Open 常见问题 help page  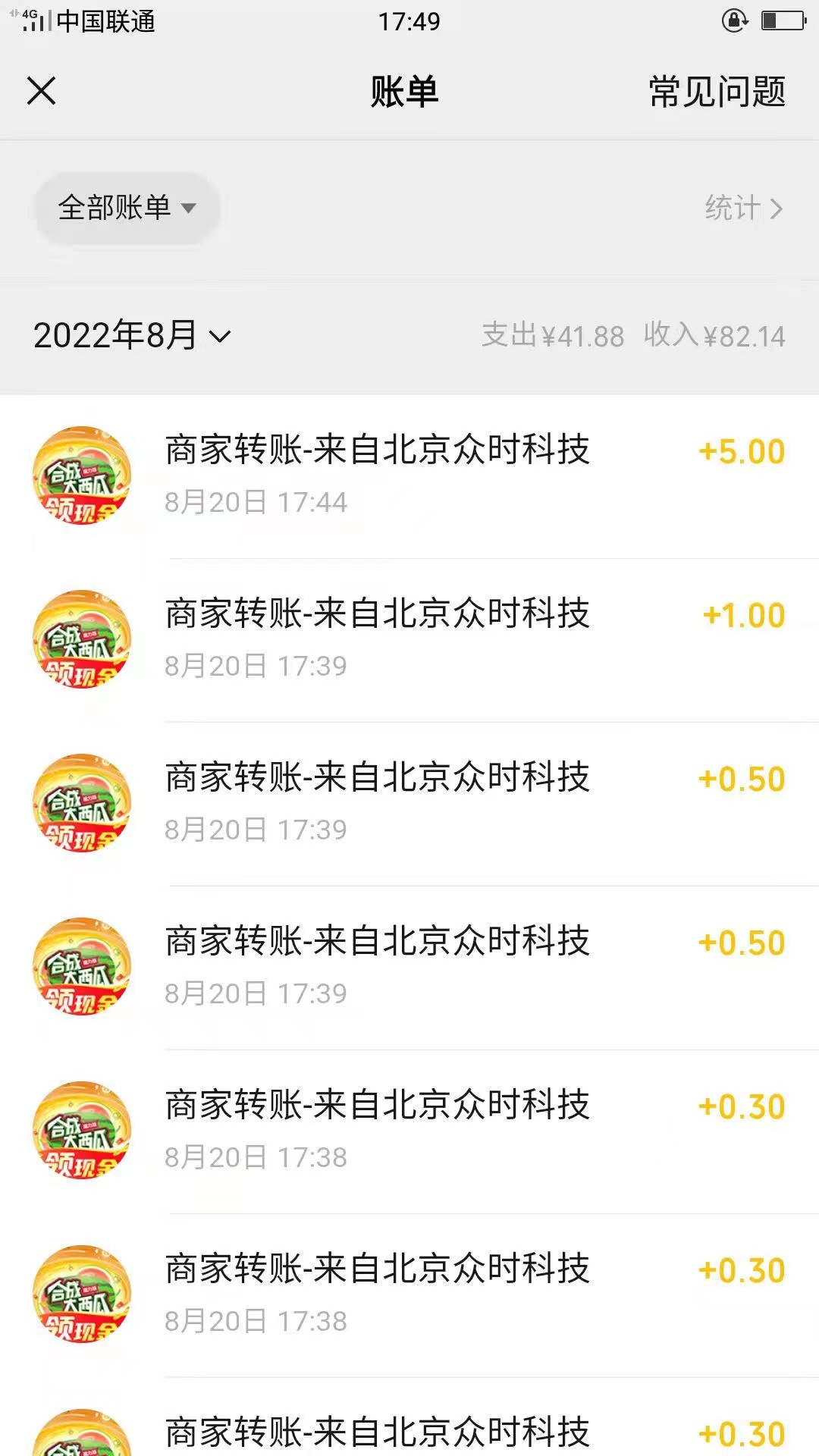click(x=717, y=93)
